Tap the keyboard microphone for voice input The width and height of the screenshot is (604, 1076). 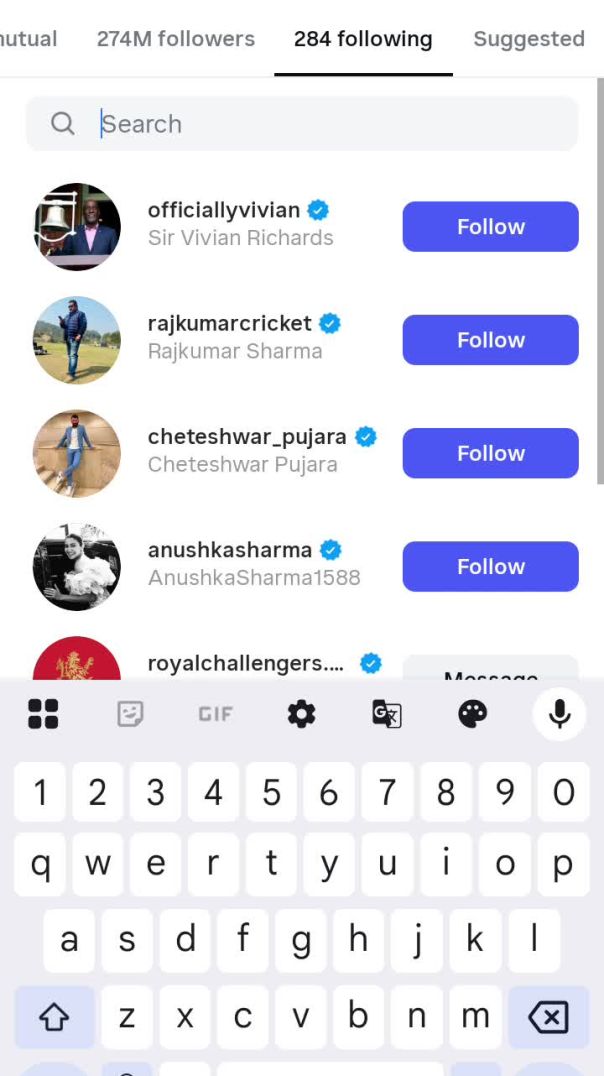pyautogui.click(x=559, y=713)
